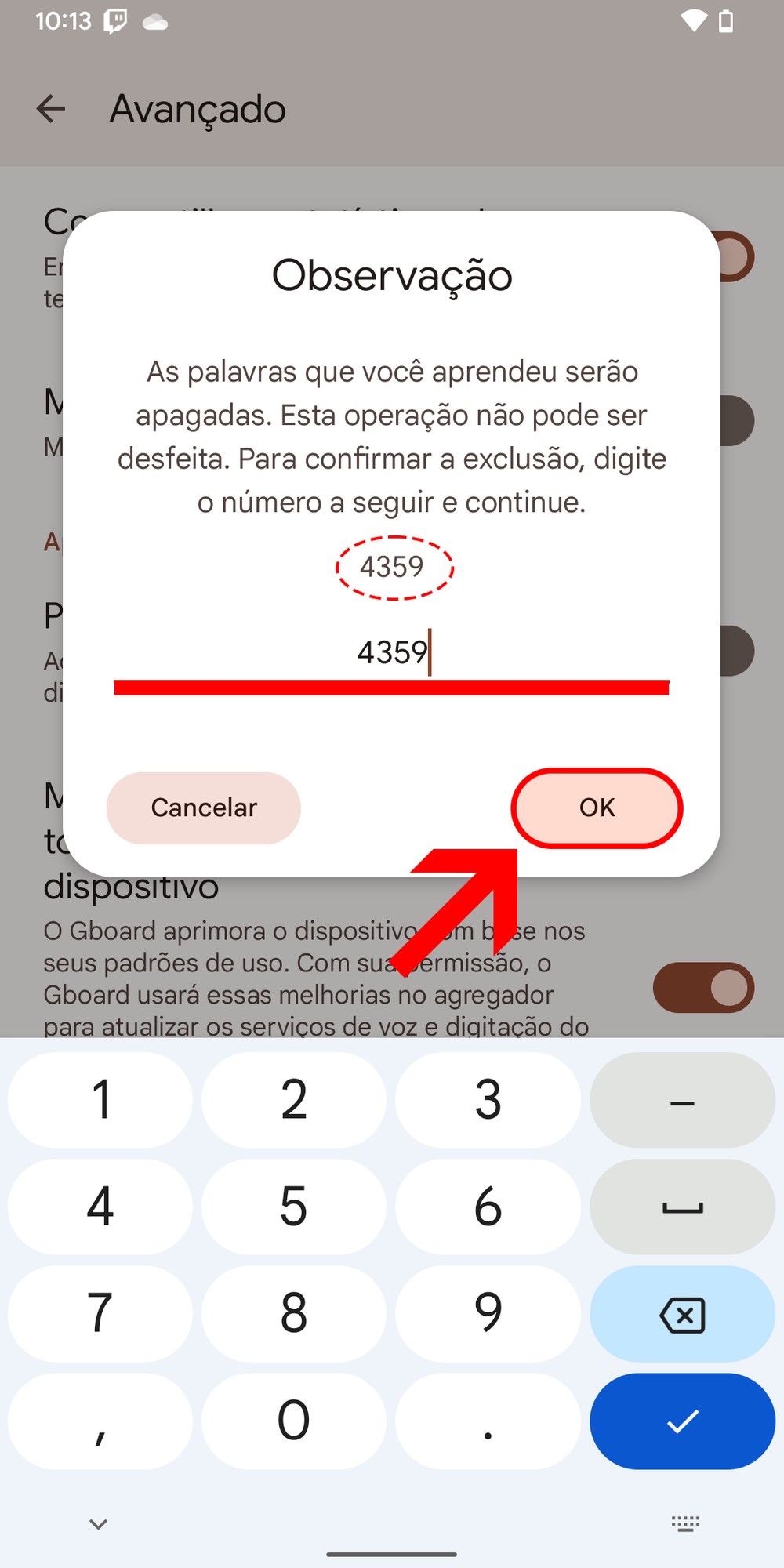The height and width of the screenshot is (1568, 784).
Task: Type digit 3 on the keypad
Action: coord(488,1100)
